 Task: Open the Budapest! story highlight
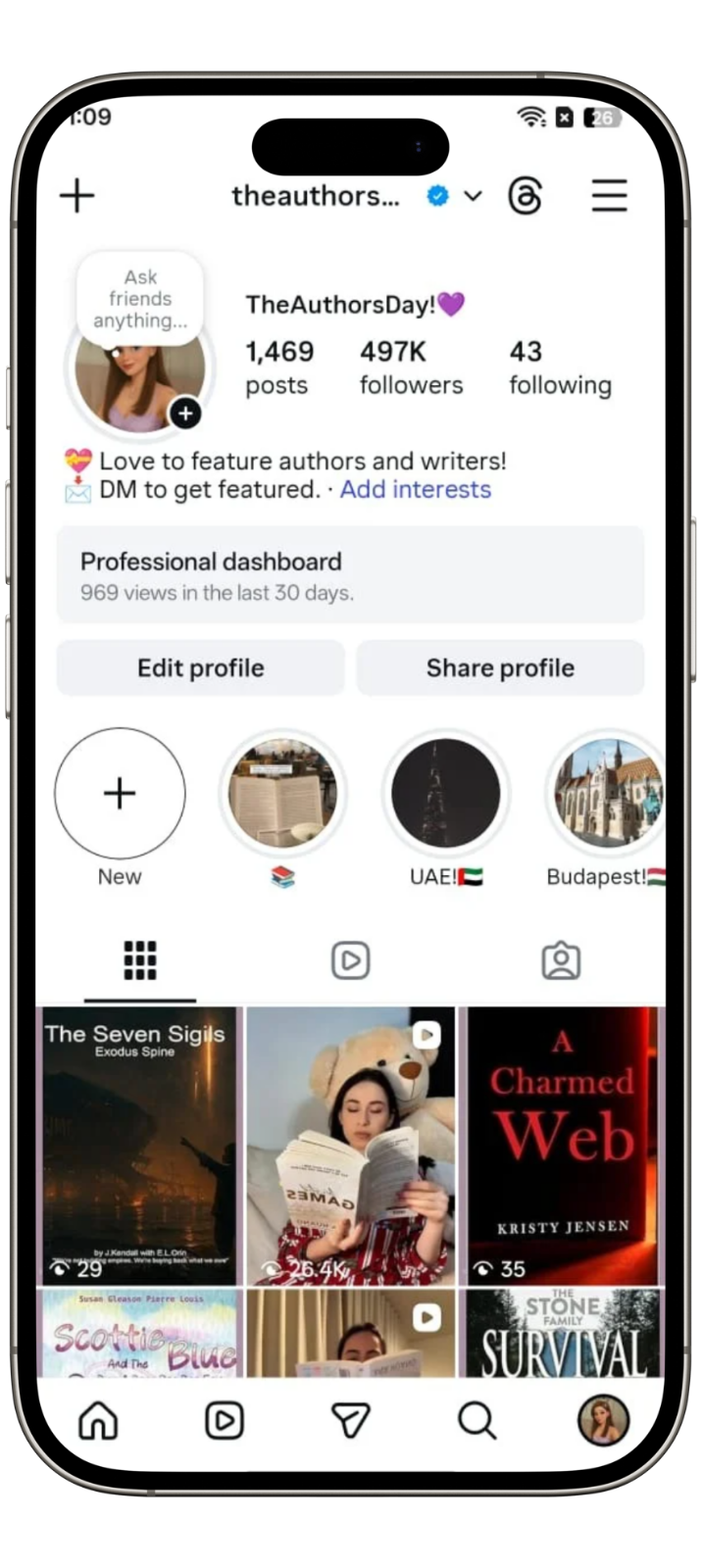[608, 793]
